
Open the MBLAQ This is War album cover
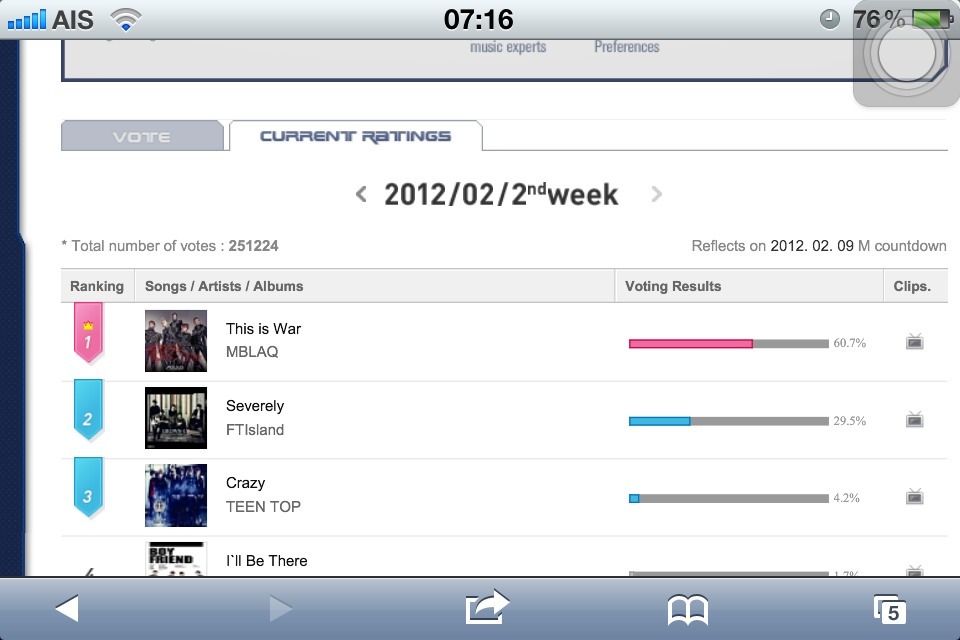coord(176,340)
